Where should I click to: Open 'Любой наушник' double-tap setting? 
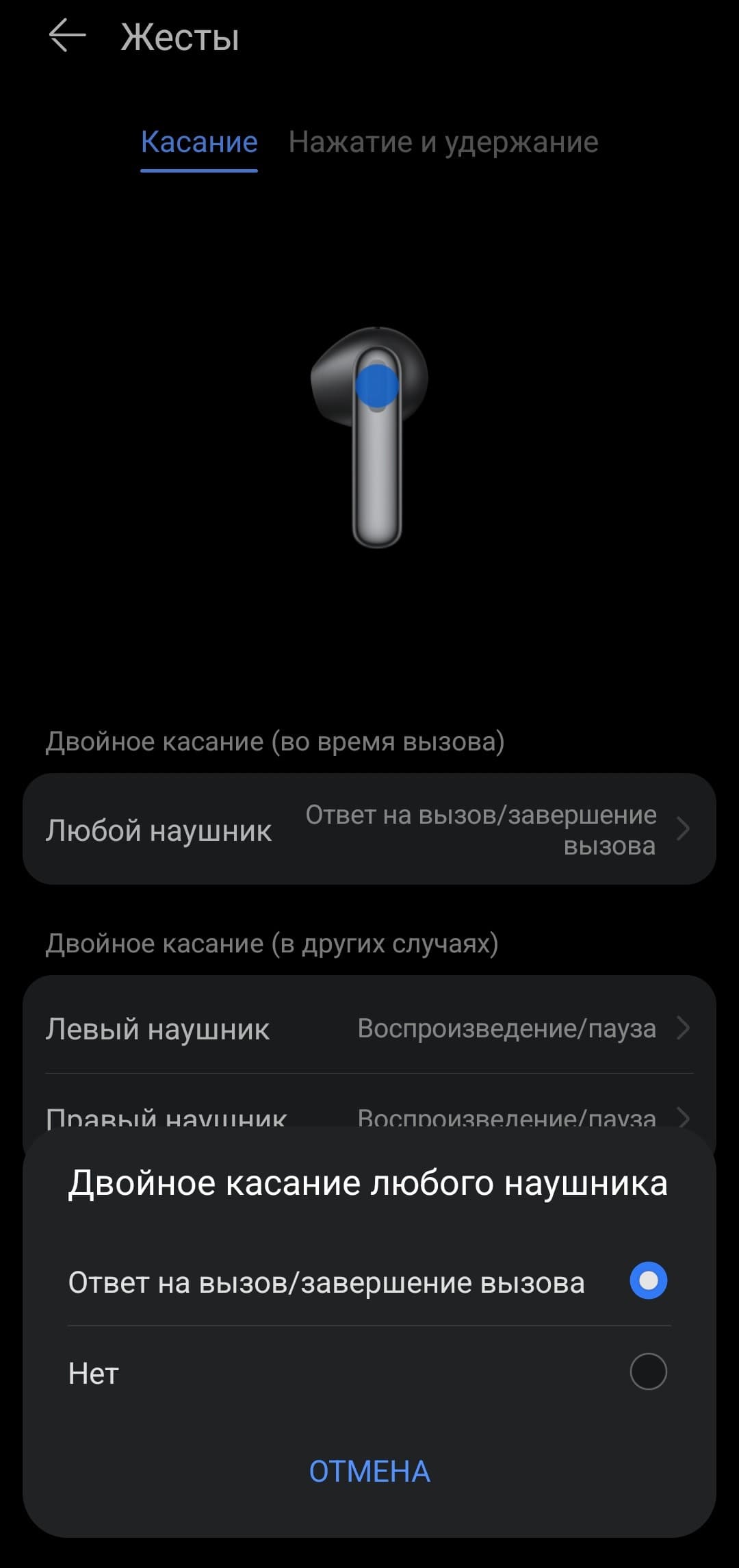click(x=369, y=829)
